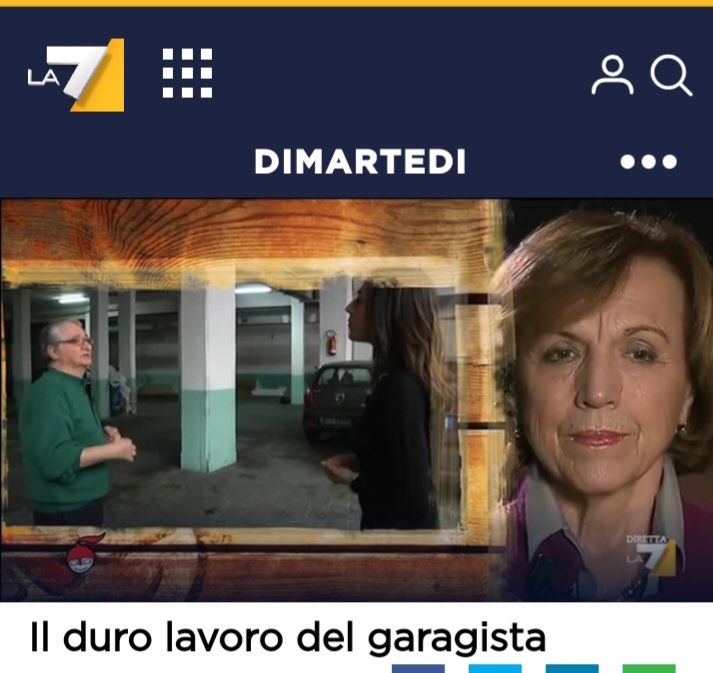Image resolution: width=713 pixels, height=673 pixels.
Task: Go to the La7 home logo
Action: (x=77, y=75)
